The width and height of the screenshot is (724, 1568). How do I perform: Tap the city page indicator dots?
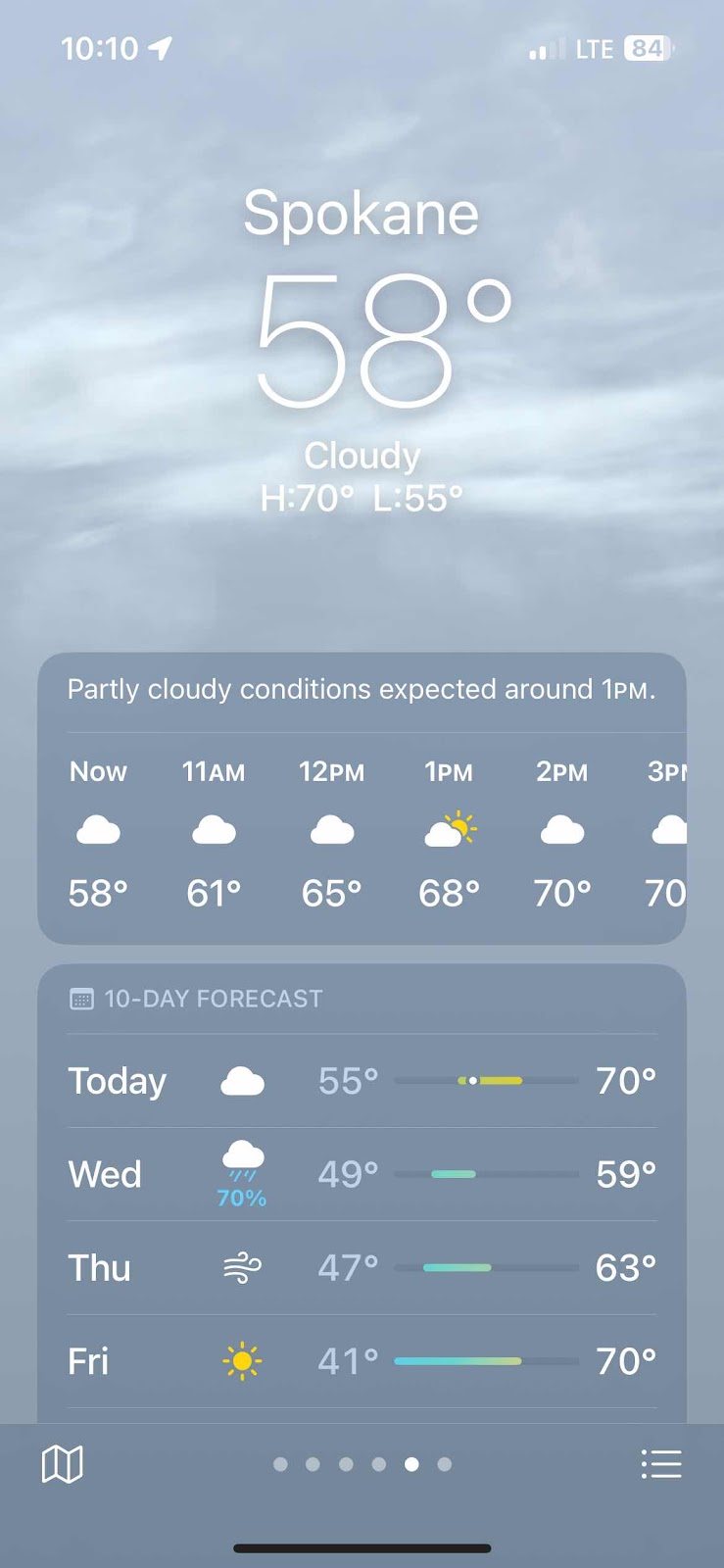[362, 1464]
